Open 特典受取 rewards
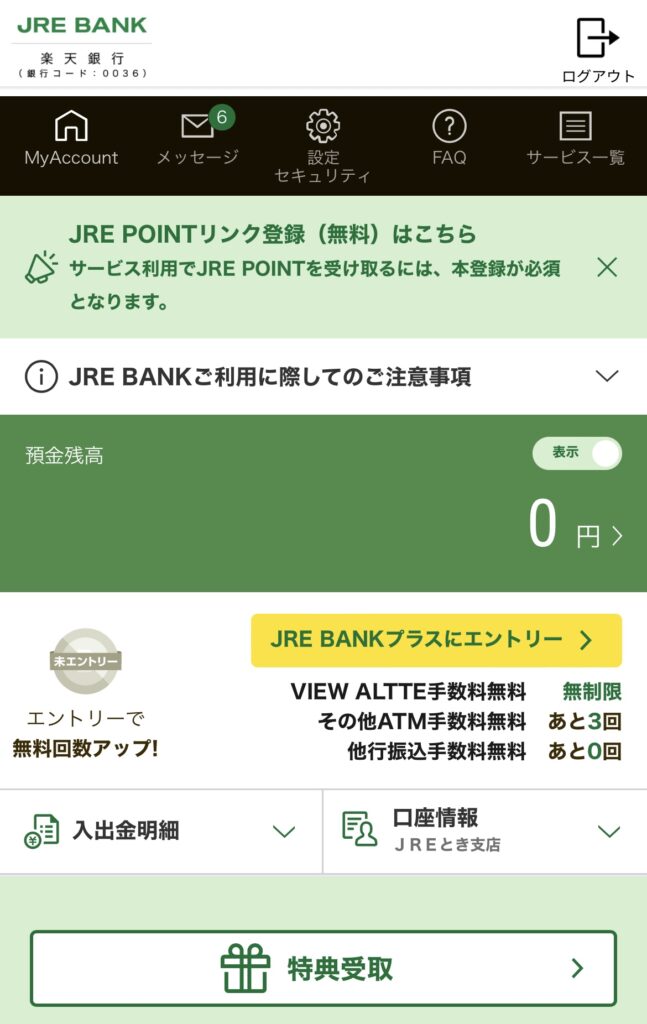Screen dimensions: 647x1024 pos(323,968)
